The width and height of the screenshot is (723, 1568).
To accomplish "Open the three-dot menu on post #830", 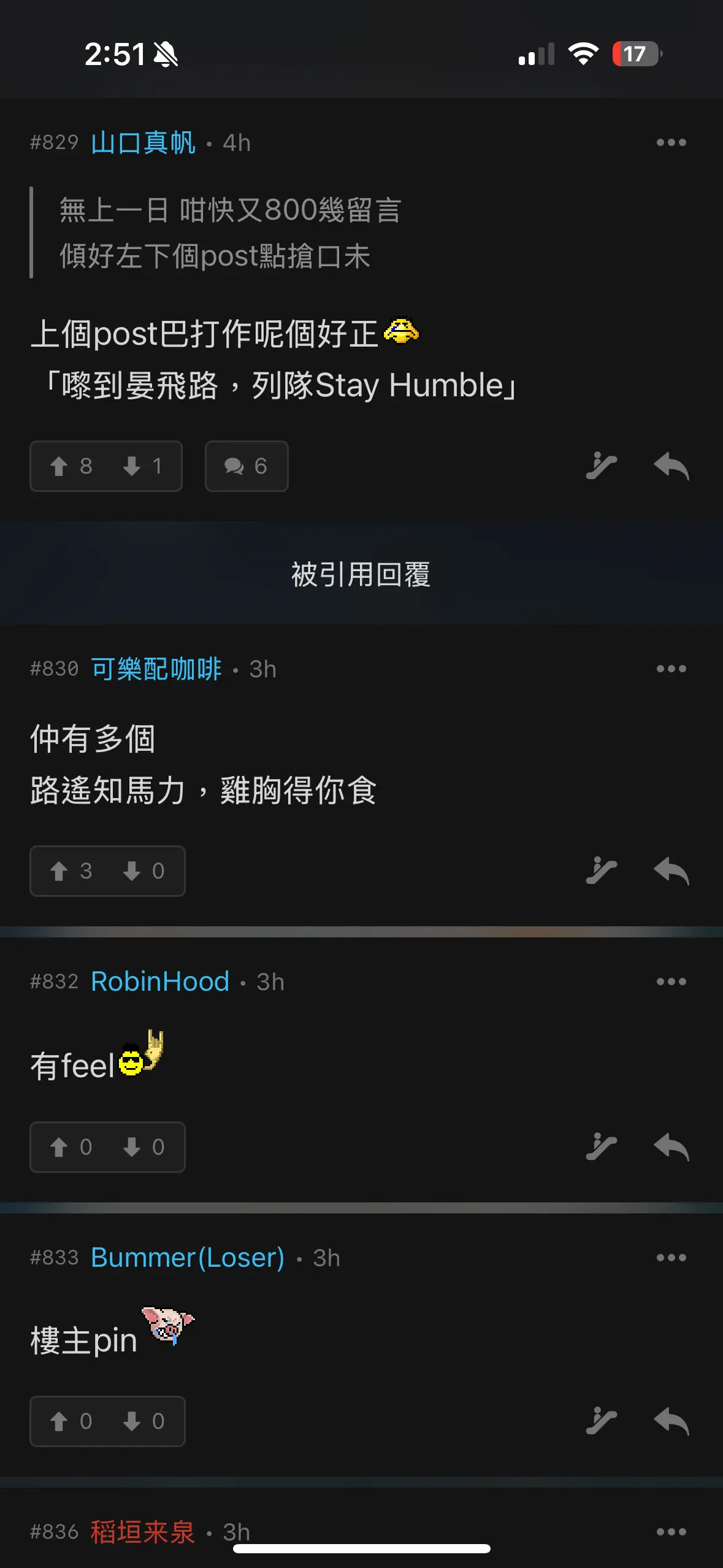I will click(671, 669).
